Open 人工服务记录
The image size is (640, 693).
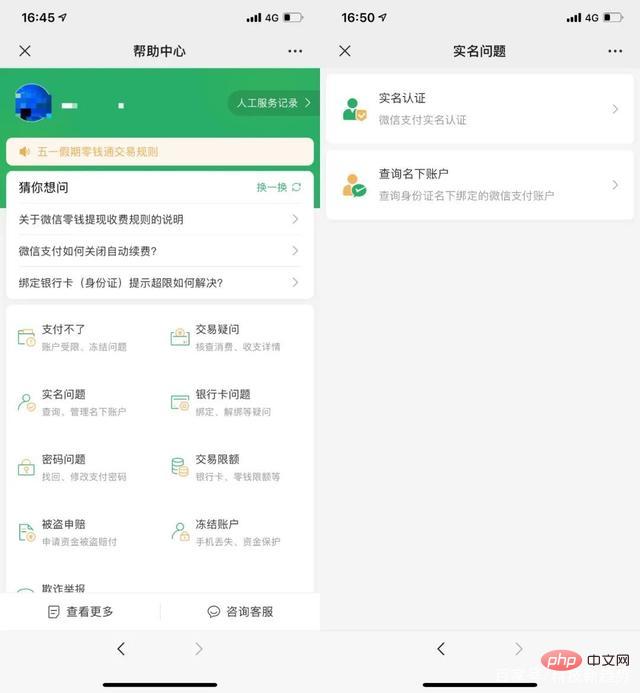tap(273, 103)
